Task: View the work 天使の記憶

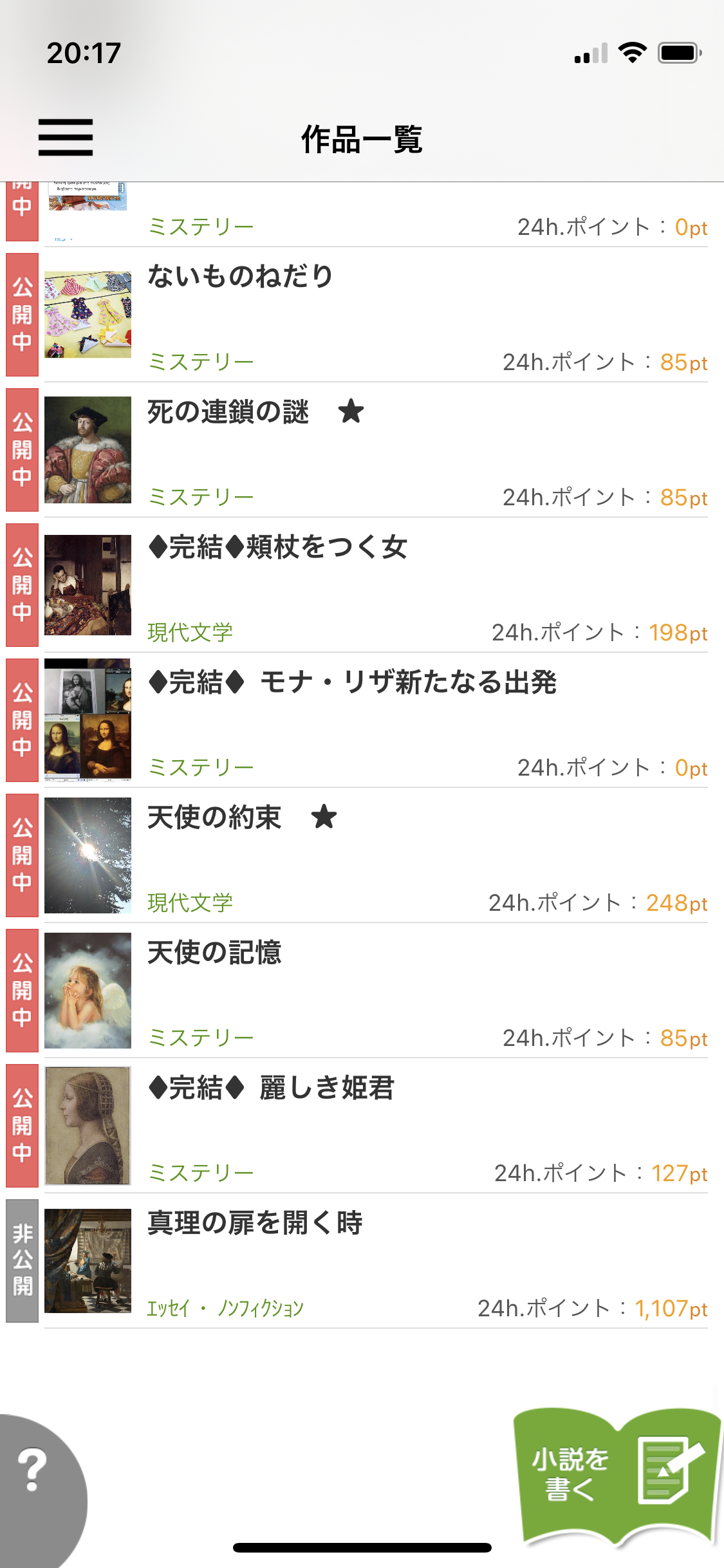Action: pos(214,953)
